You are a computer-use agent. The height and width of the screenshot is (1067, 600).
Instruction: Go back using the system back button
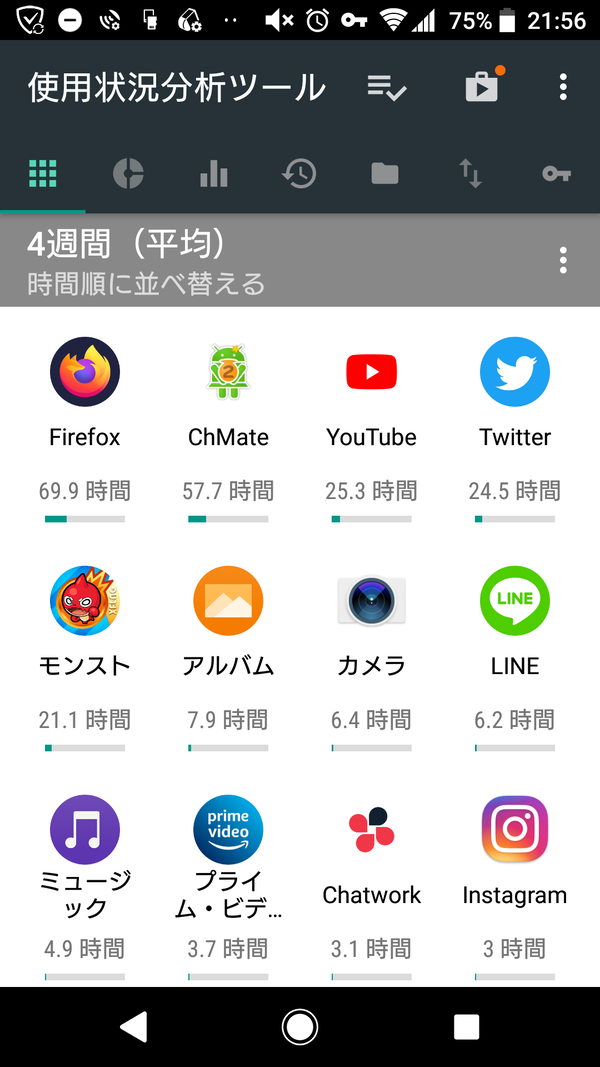tap(134, 1027)
